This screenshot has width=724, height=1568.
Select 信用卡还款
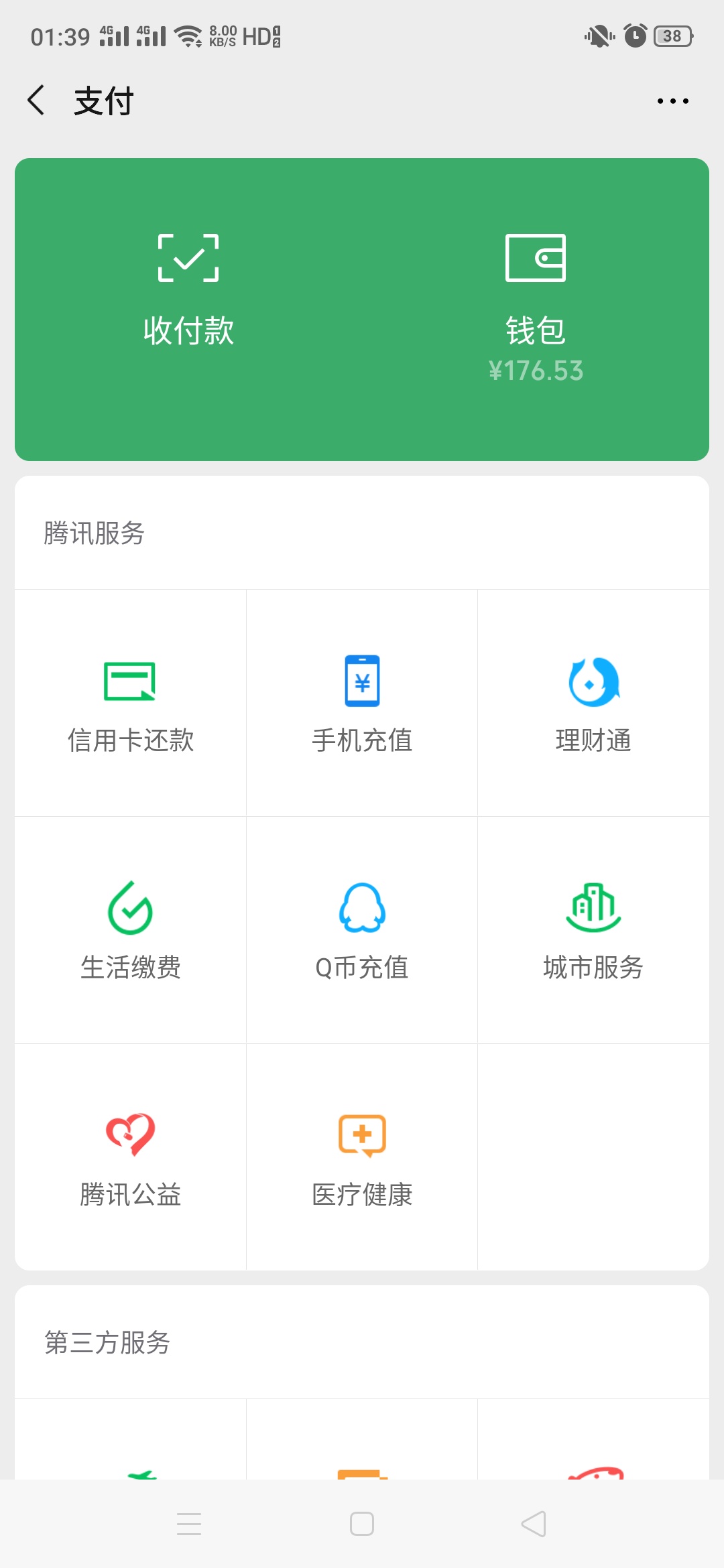coord(131,704)
